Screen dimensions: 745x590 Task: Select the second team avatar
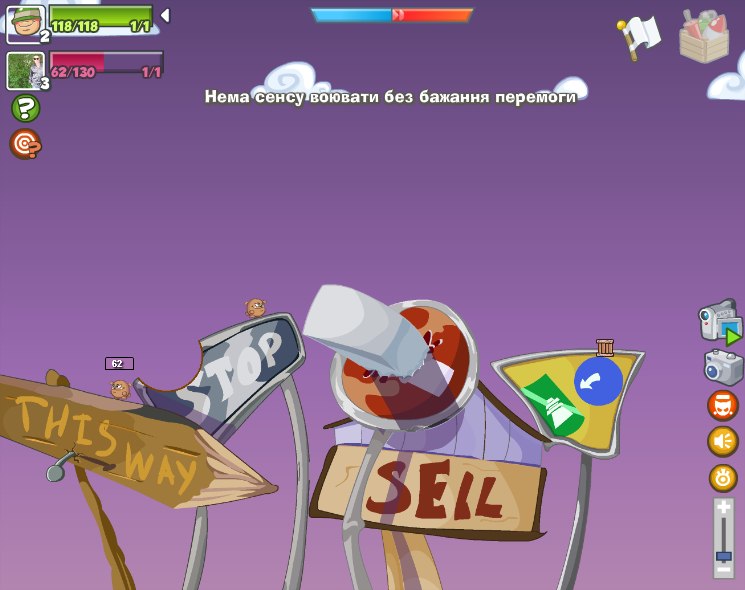coord(24,70)
